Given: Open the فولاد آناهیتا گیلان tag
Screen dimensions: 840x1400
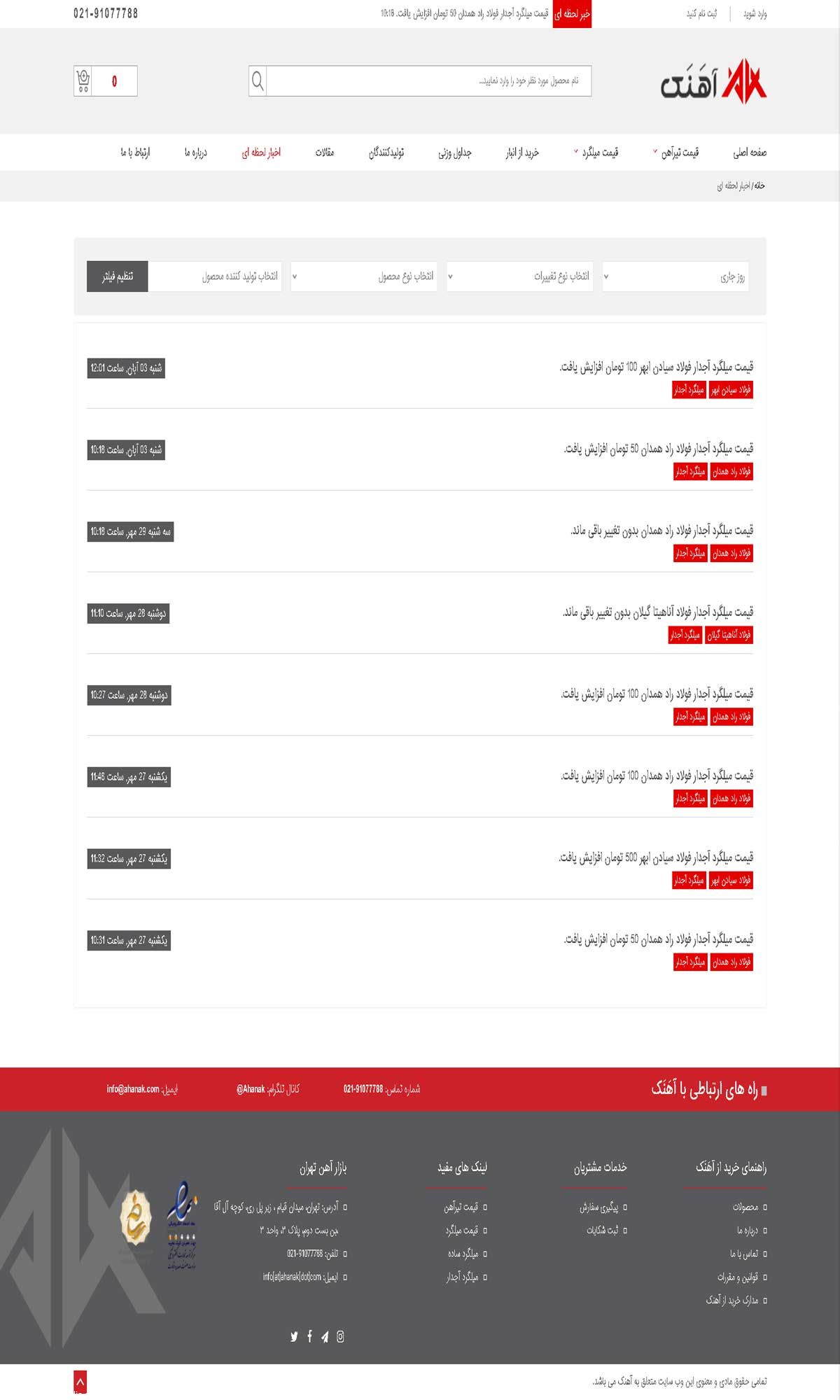Looking at the screenshot, I should tap(729, 635).
